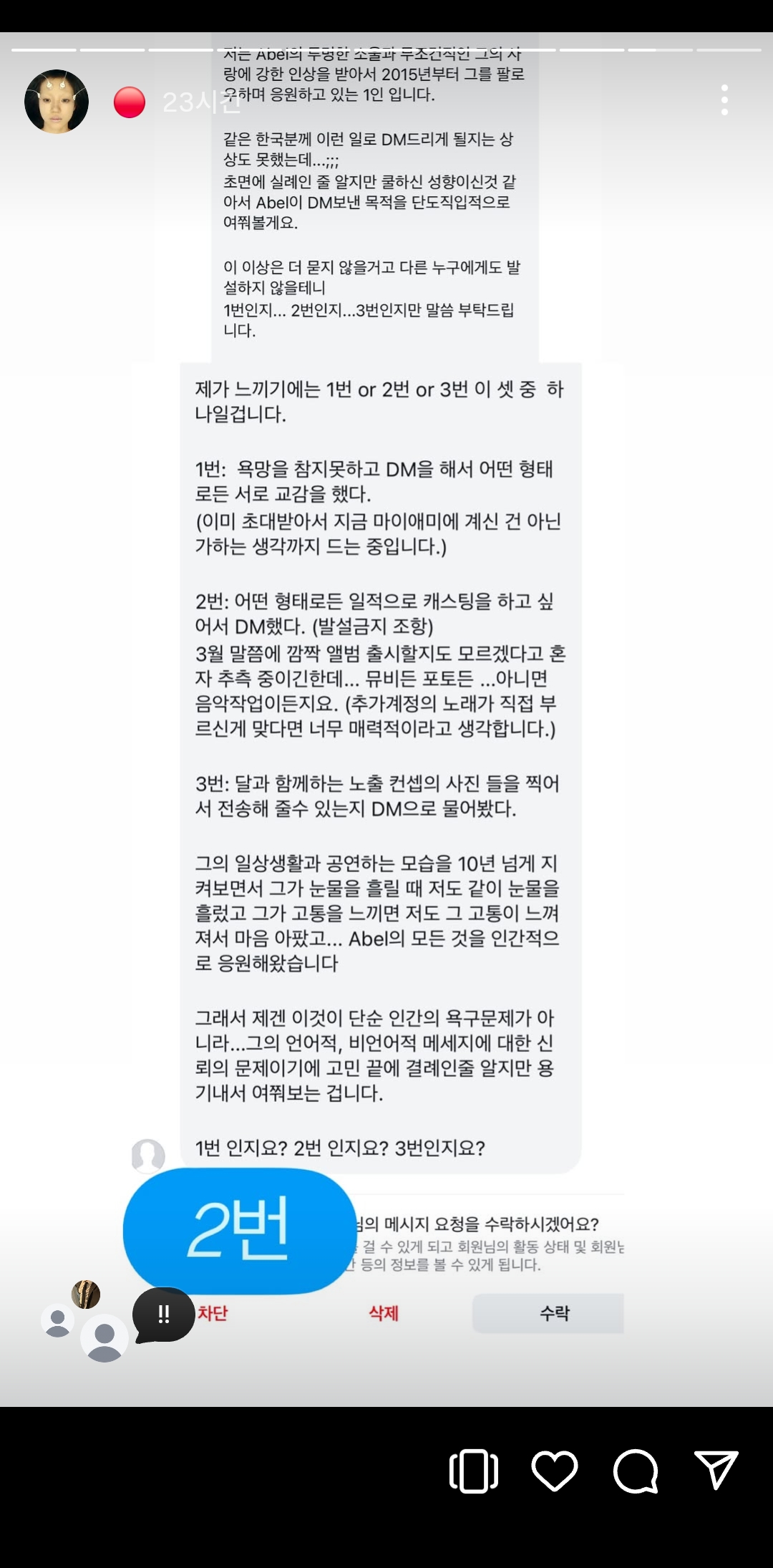Tap the rounded-rectangle icon beside the heart

(473, 1472)
